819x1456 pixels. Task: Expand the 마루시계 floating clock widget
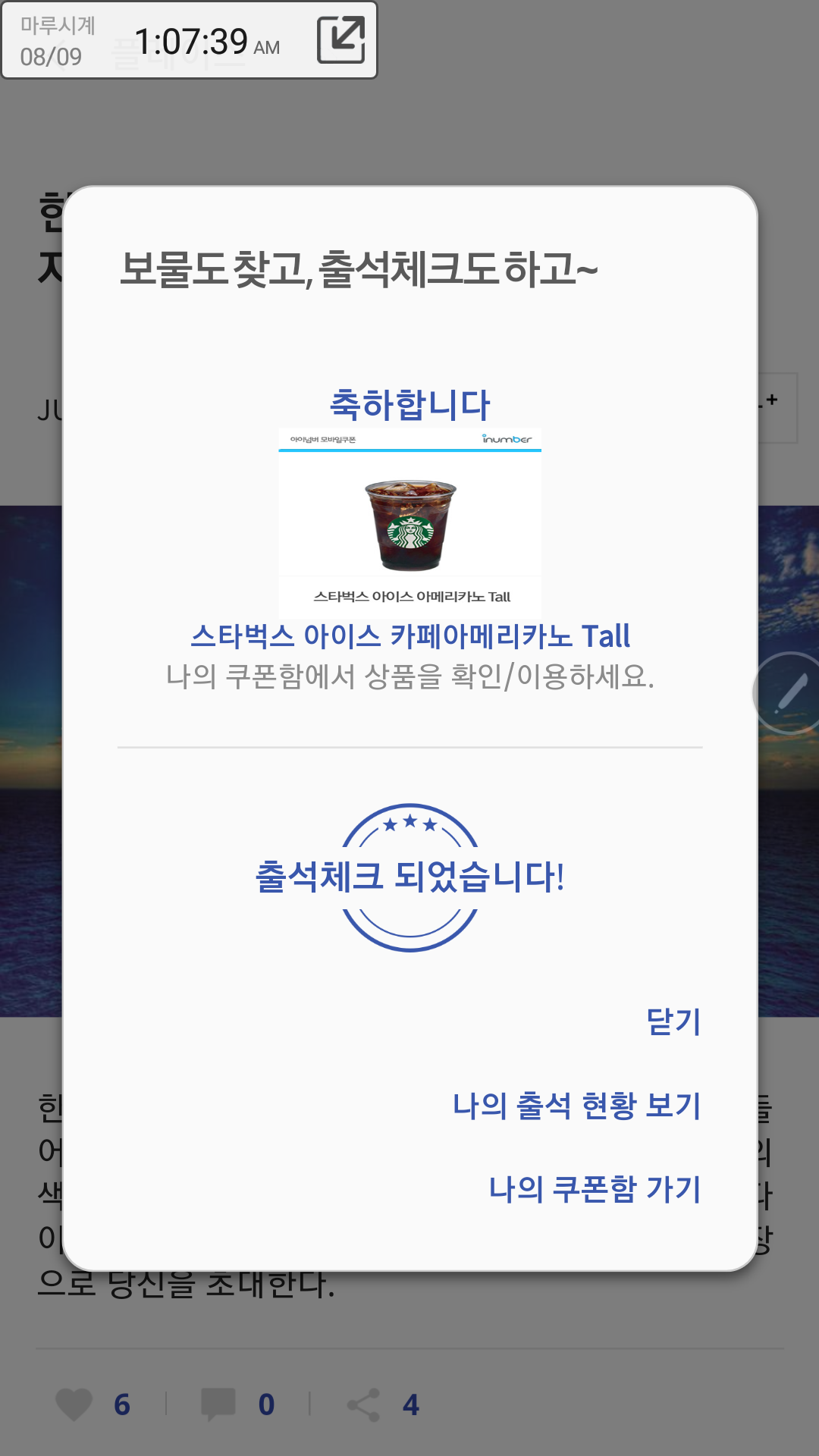pos(340,40)
